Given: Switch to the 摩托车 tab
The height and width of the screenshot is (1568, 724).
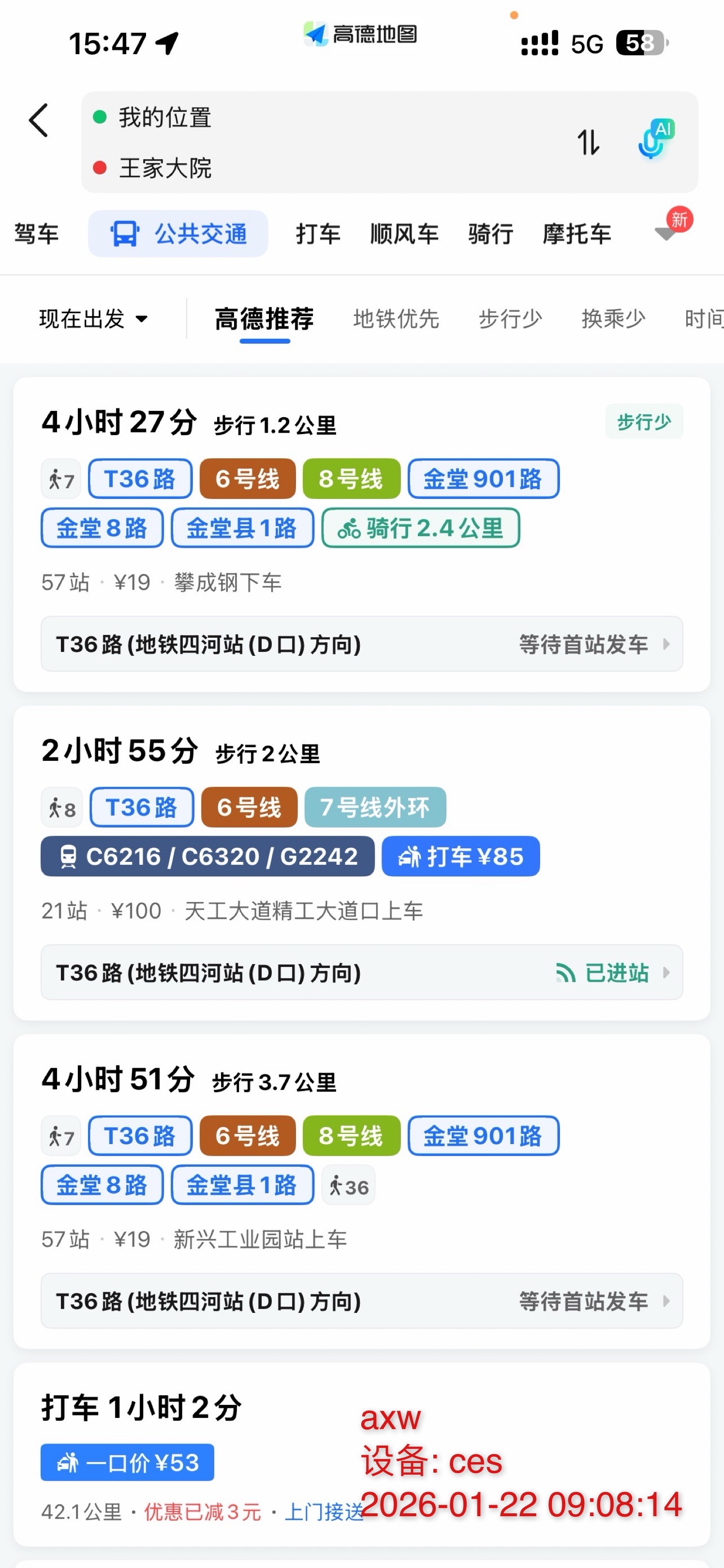Looking at the screenshot, I should [x=576, y=234].
